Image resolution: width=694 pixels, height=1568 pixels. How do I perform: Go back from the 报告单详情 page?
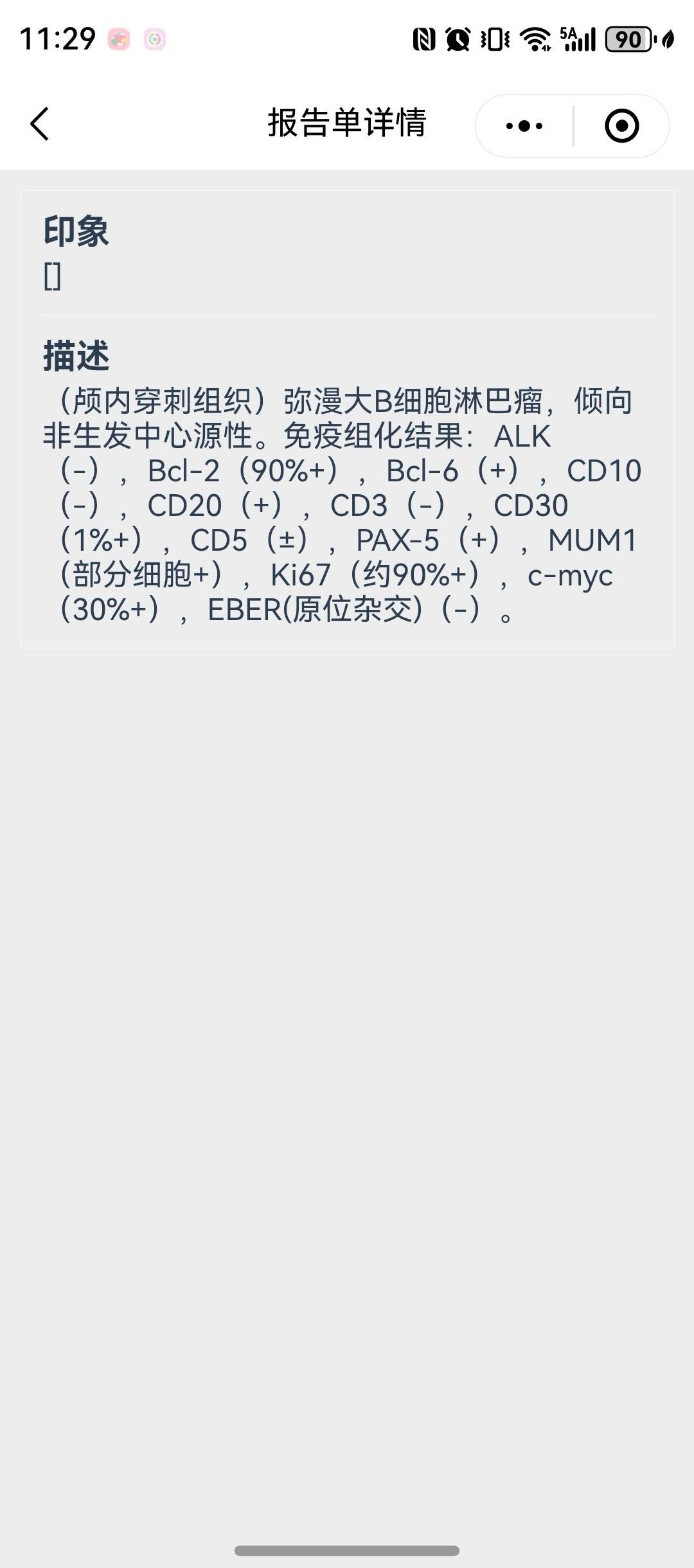click(40, 123)
